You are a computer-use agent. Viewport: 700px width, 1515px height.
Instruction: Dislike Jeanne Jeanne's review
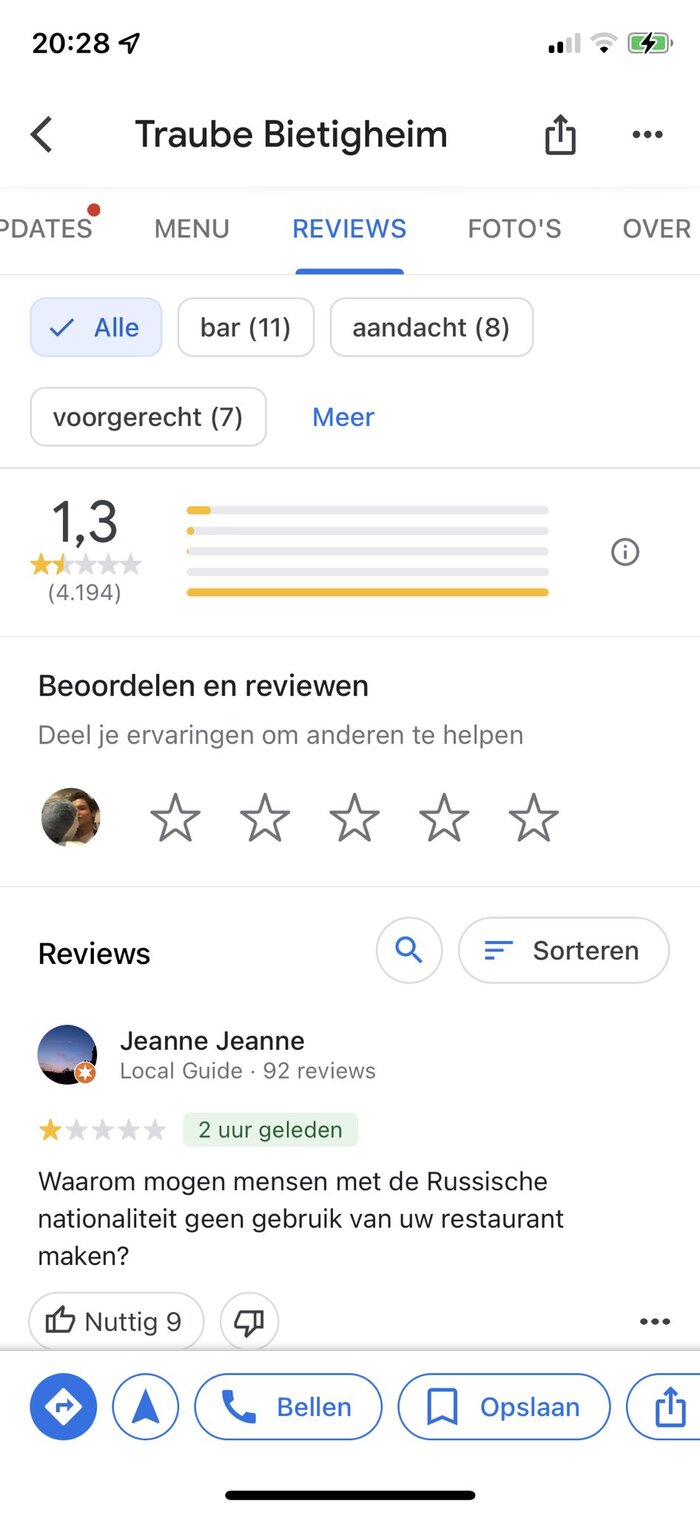click(x=249, y=1322)
